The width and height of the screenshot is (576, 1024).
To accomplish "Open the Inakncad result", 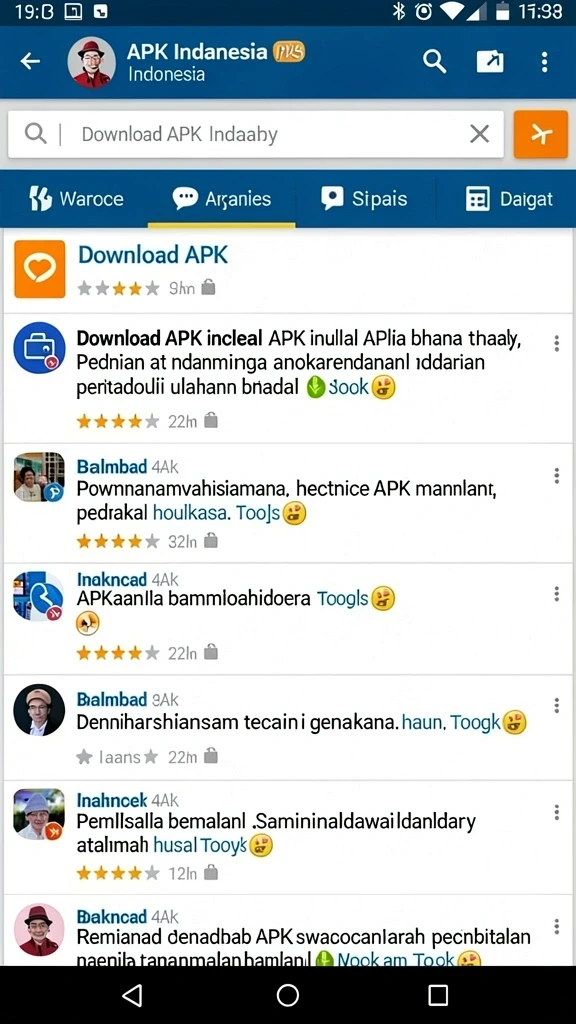I will click(x=288, y=618).
